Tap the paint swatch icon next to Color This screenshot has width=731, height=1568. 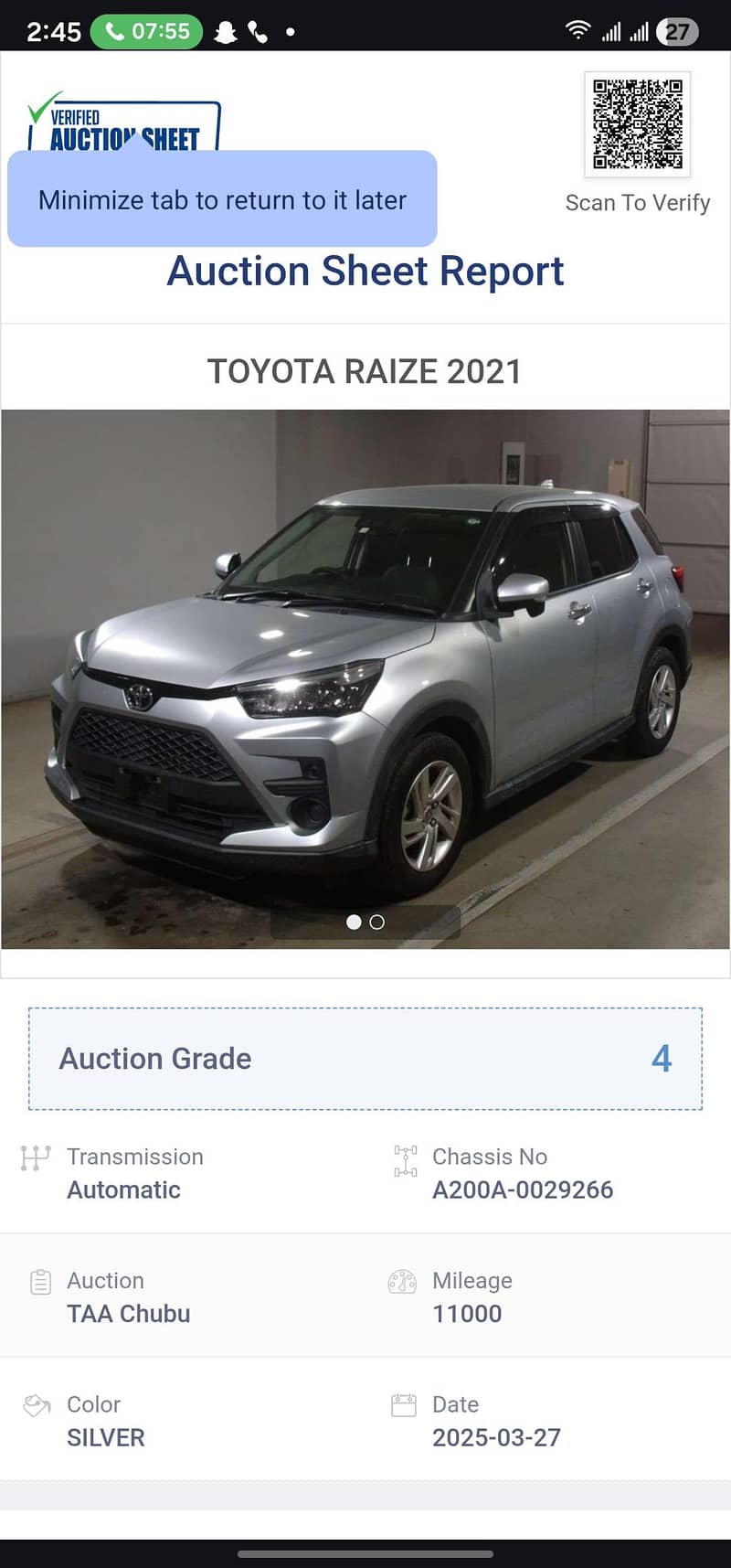tap(37, 1407)
